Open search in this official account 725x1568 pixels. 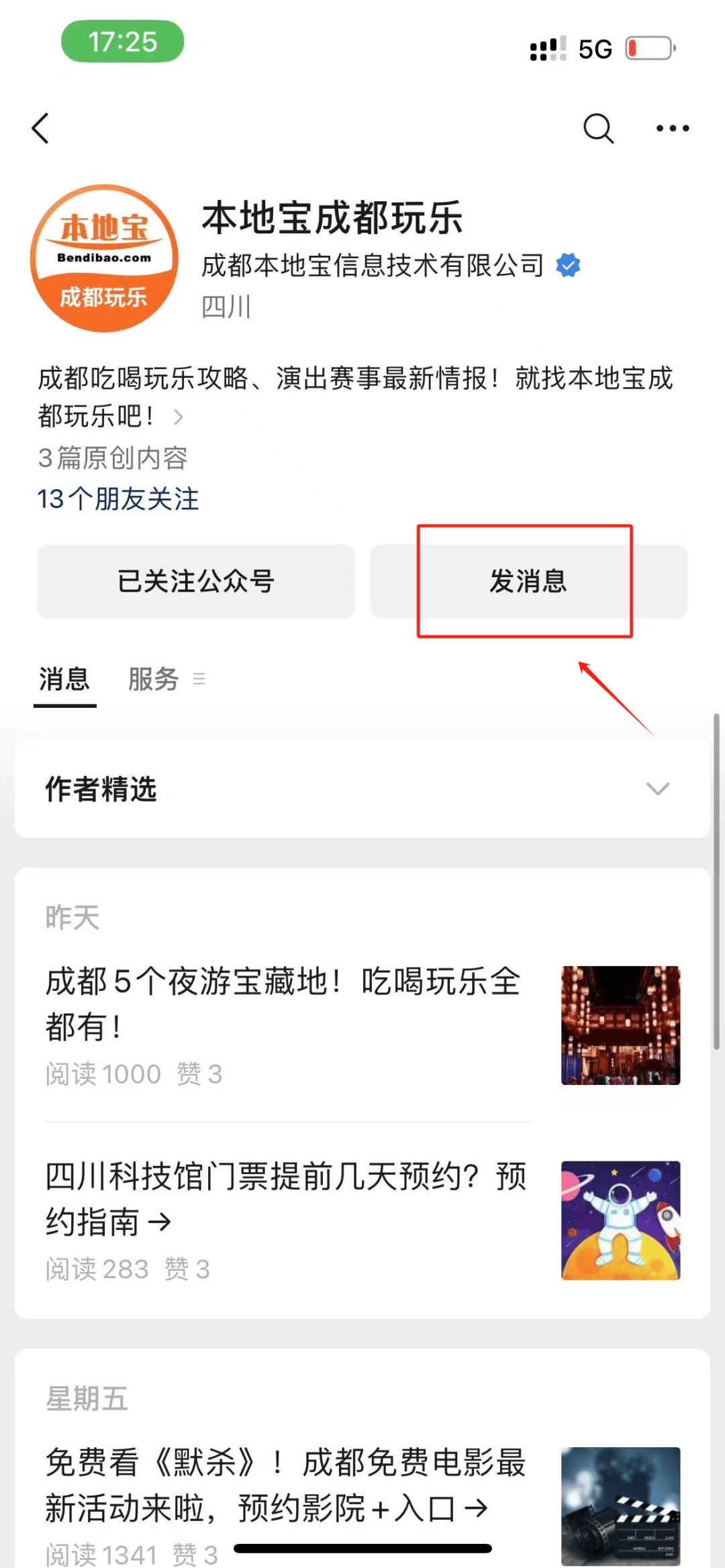point(598,128)
